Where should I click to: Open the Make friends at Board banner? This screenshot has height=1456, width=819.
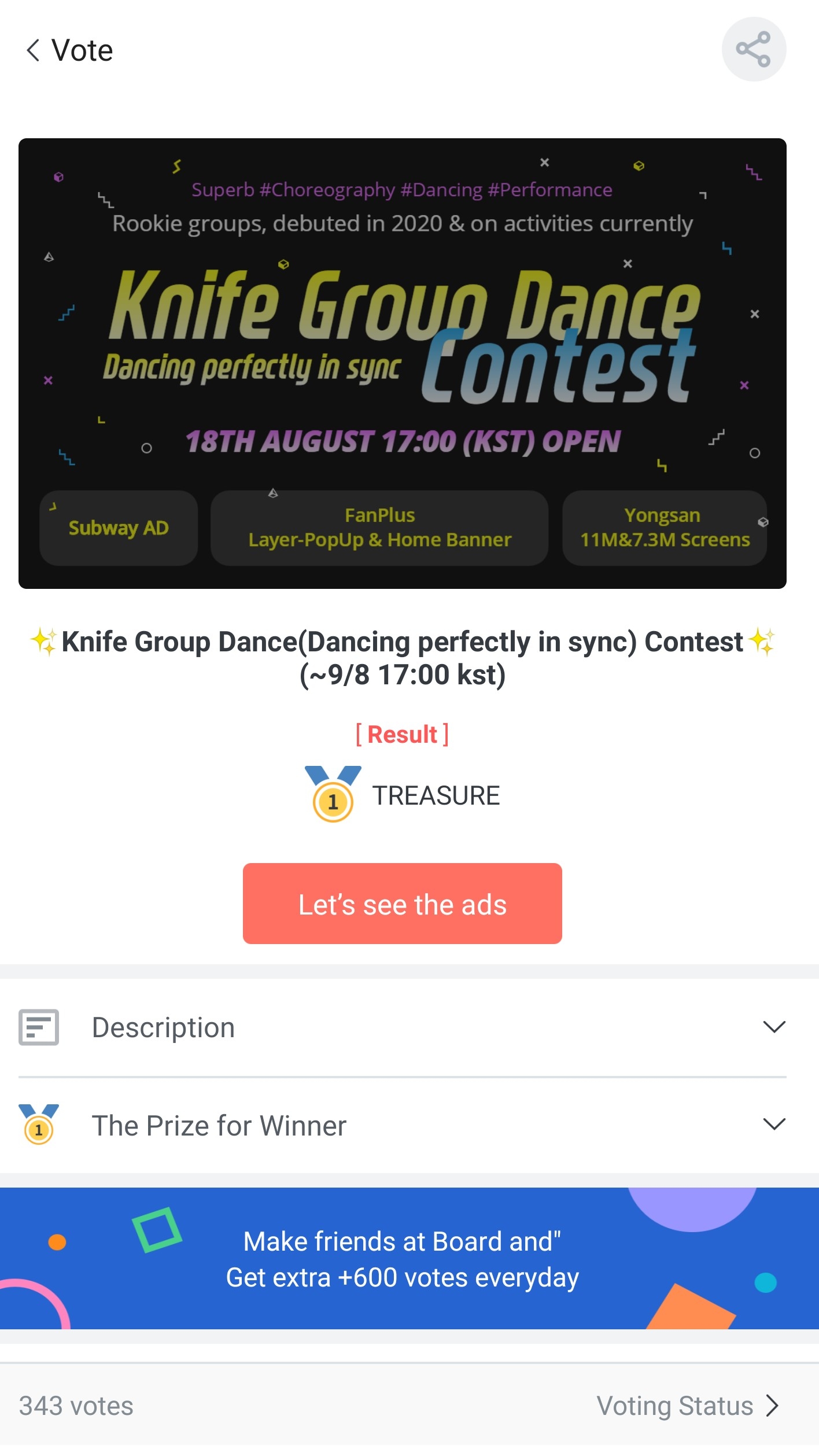pos(402,1259)
